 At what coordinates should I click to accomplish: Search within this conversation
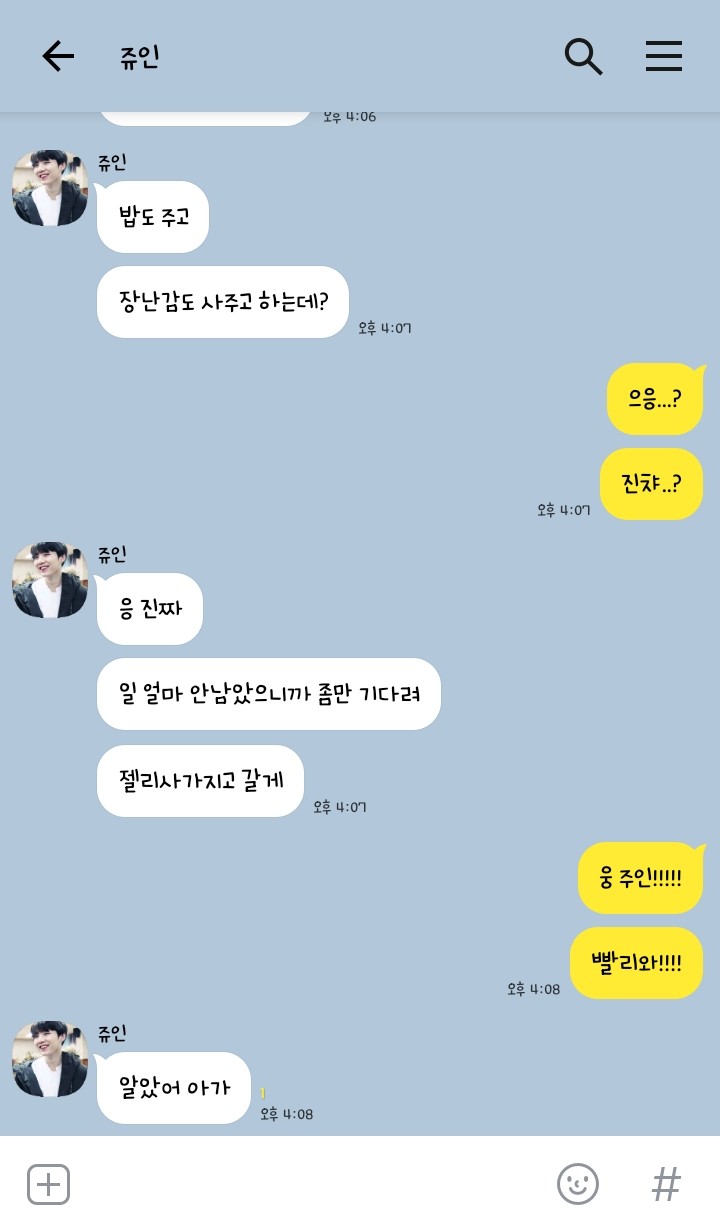coord(583,56)
